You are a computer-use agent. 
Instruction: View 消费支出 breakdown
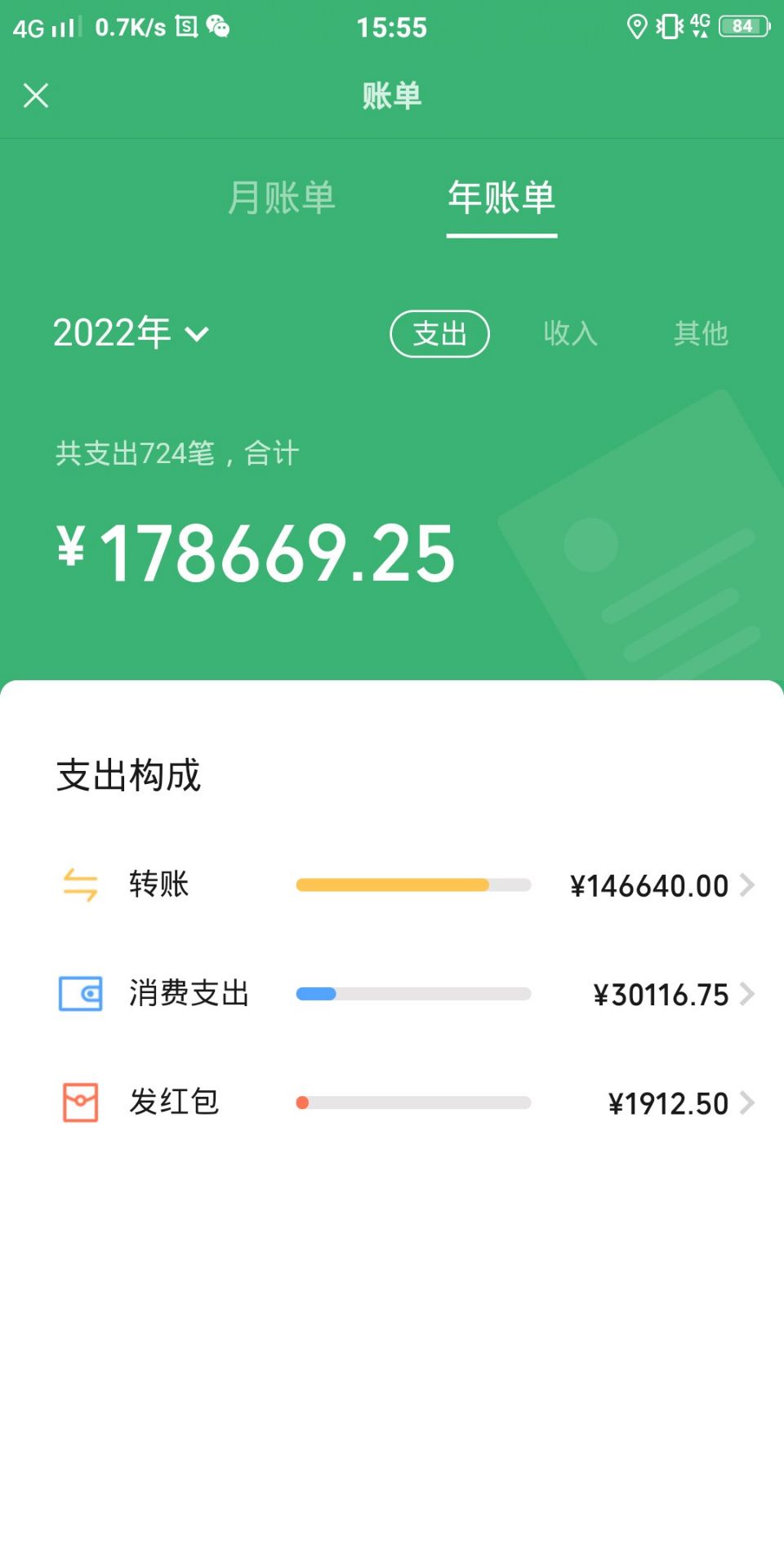(x=405, y=994)
